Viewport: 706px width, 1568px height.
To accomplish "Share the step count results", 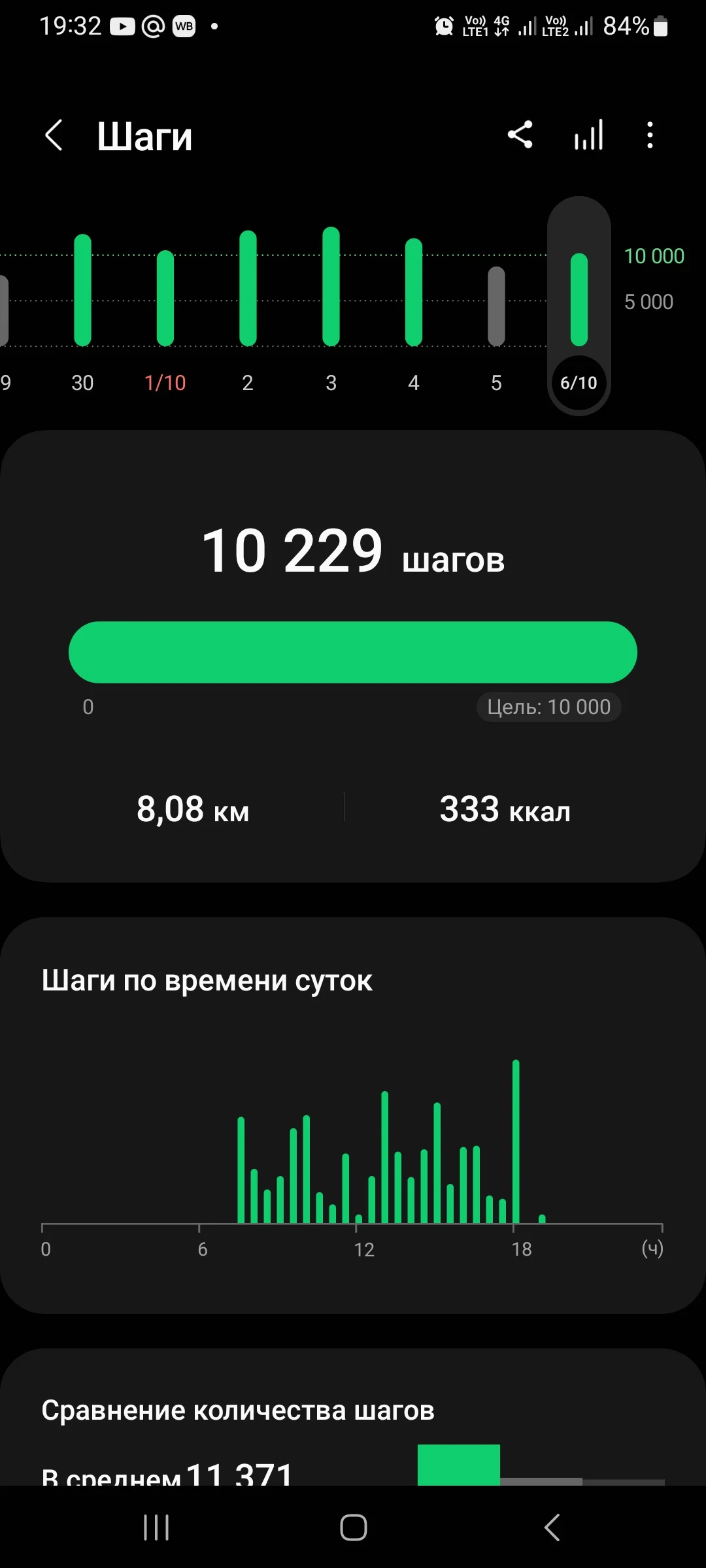I will (x=520, y=135).
